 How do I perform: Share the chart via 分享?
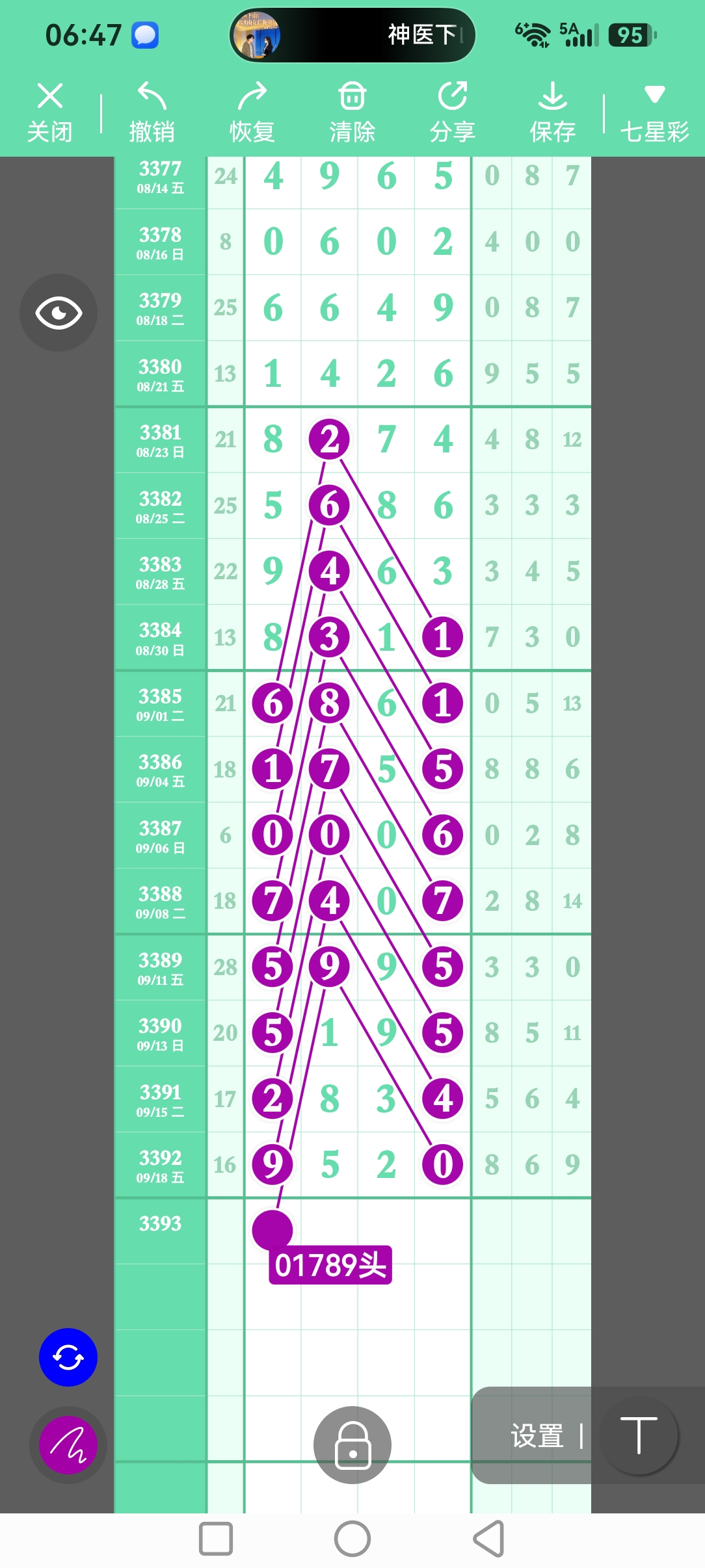[x=453, y=112]
